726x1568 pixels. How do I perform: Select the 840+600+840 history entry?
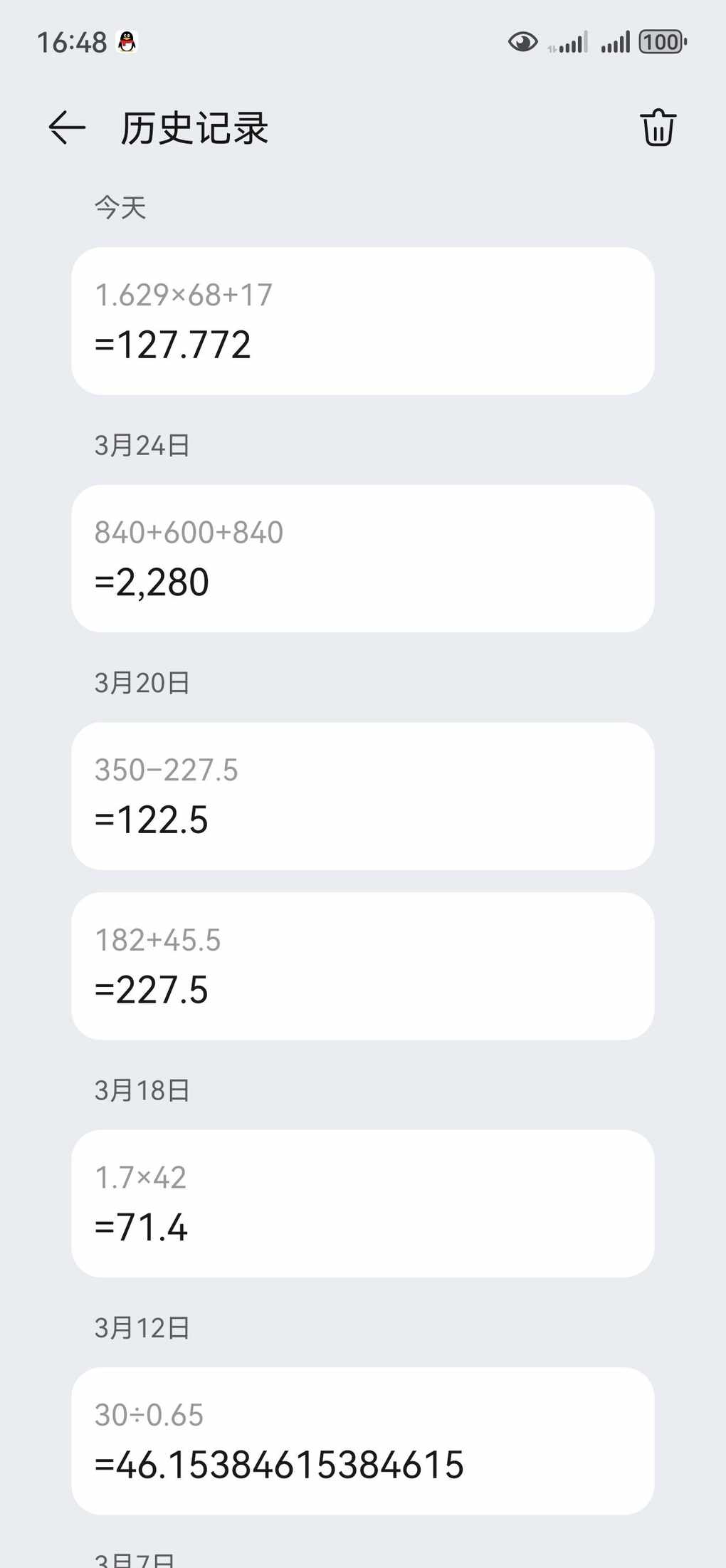363,558
